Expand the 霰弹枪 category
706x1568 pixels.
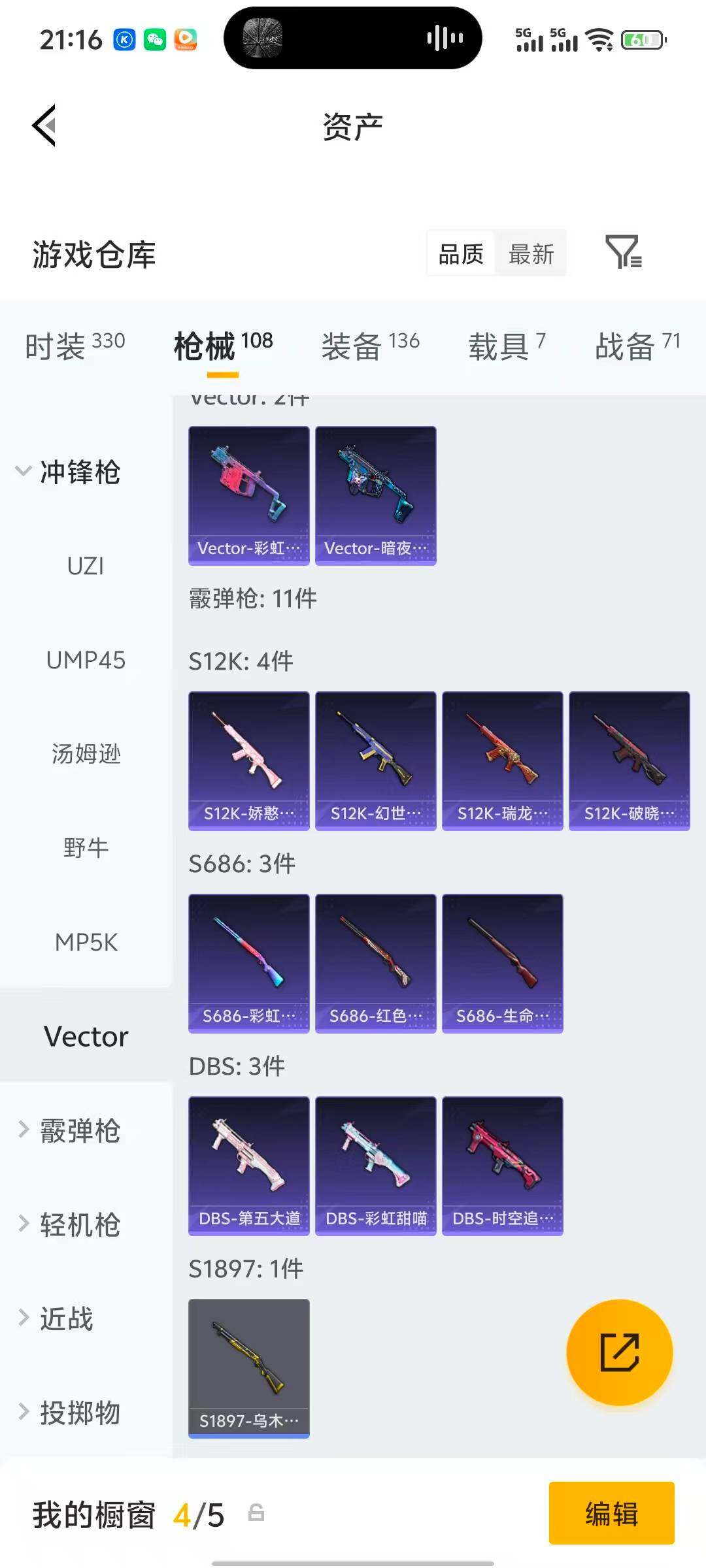[x=69, y=1130]
